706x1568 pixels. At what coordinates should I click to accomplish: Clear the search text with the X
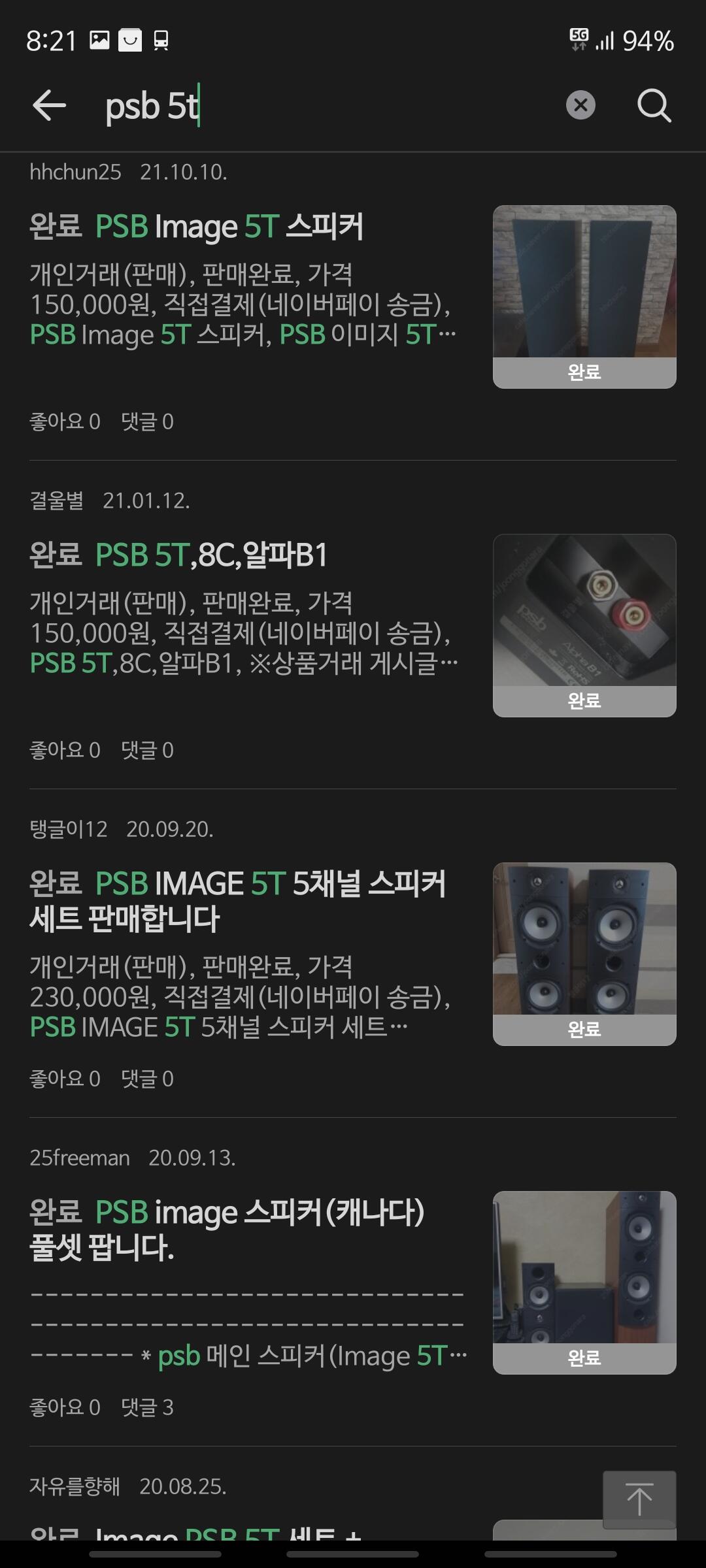(580, 105)
